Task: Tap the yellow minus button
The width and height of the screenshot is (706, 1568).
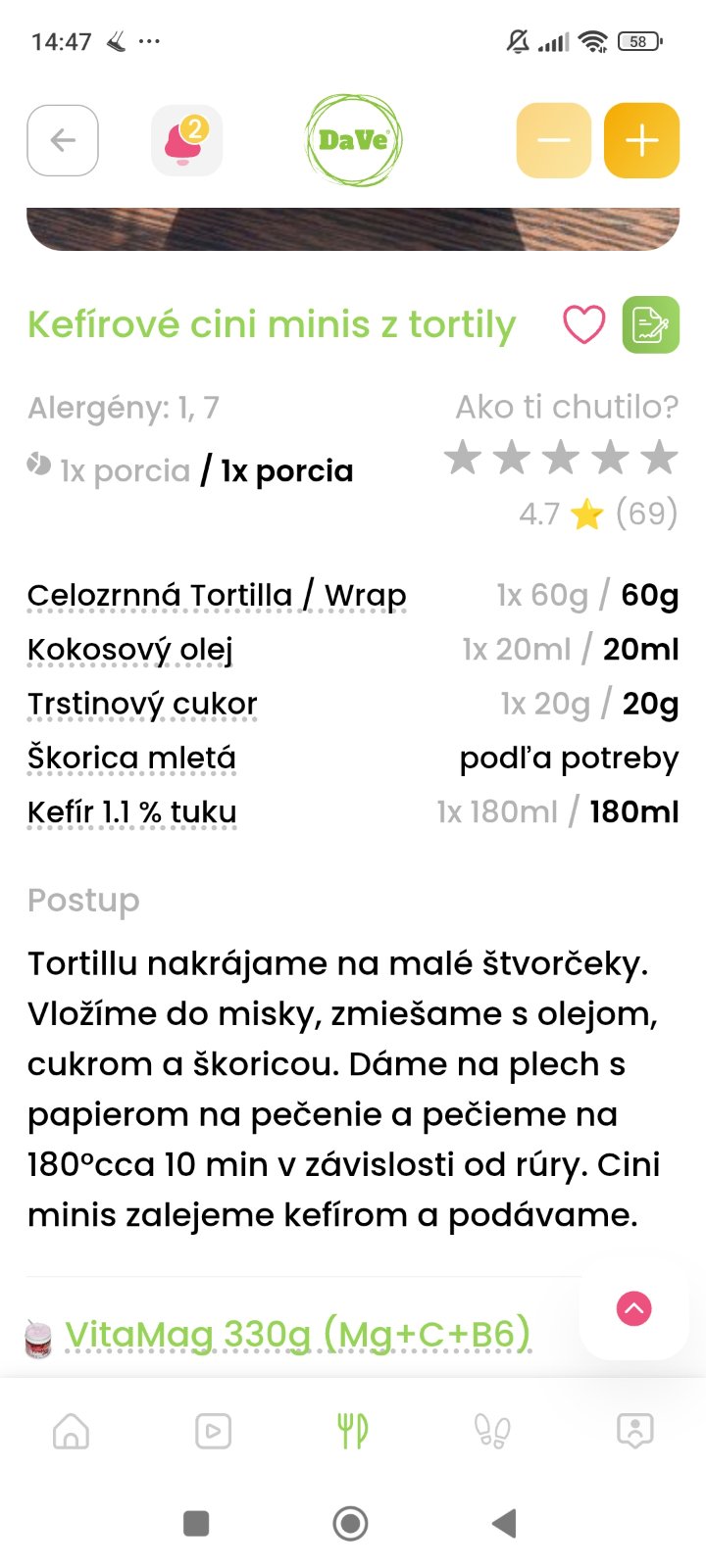Action: [x=553, y=140]
